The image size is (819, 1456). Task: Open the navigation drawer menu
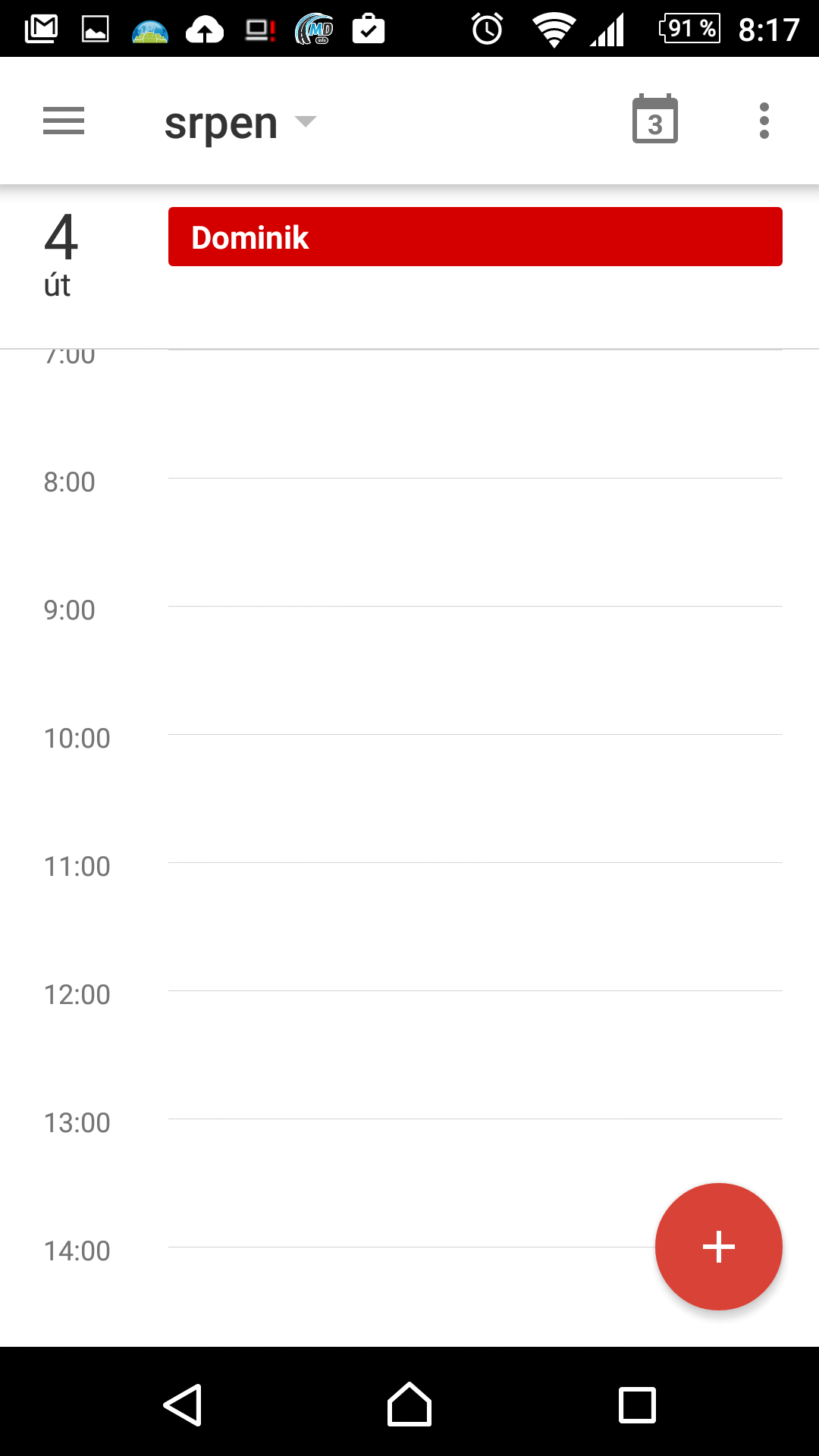(x=64, y=121)
